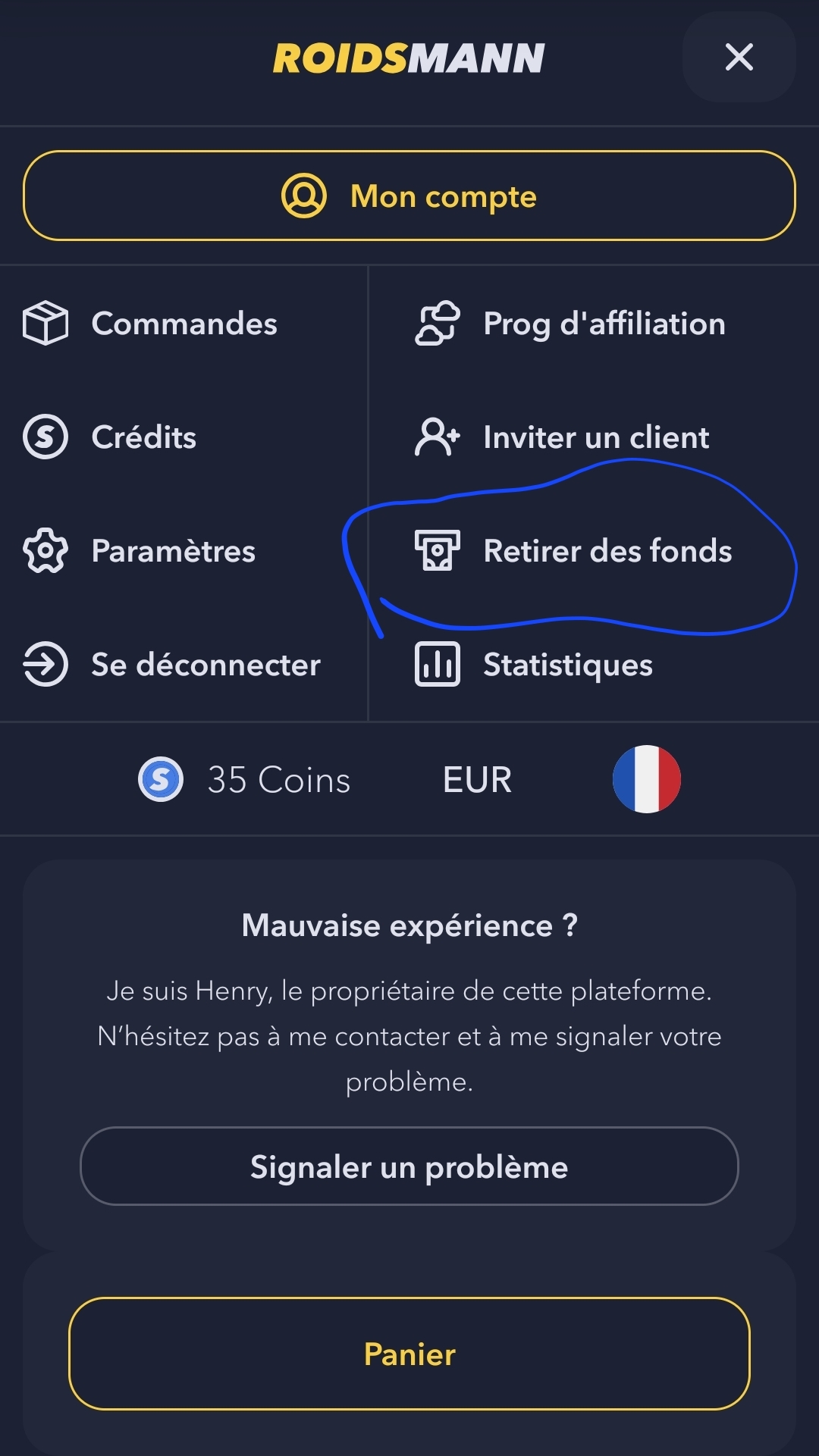Change language via the French flag
Screen dimensions: 819x1456
646,779
